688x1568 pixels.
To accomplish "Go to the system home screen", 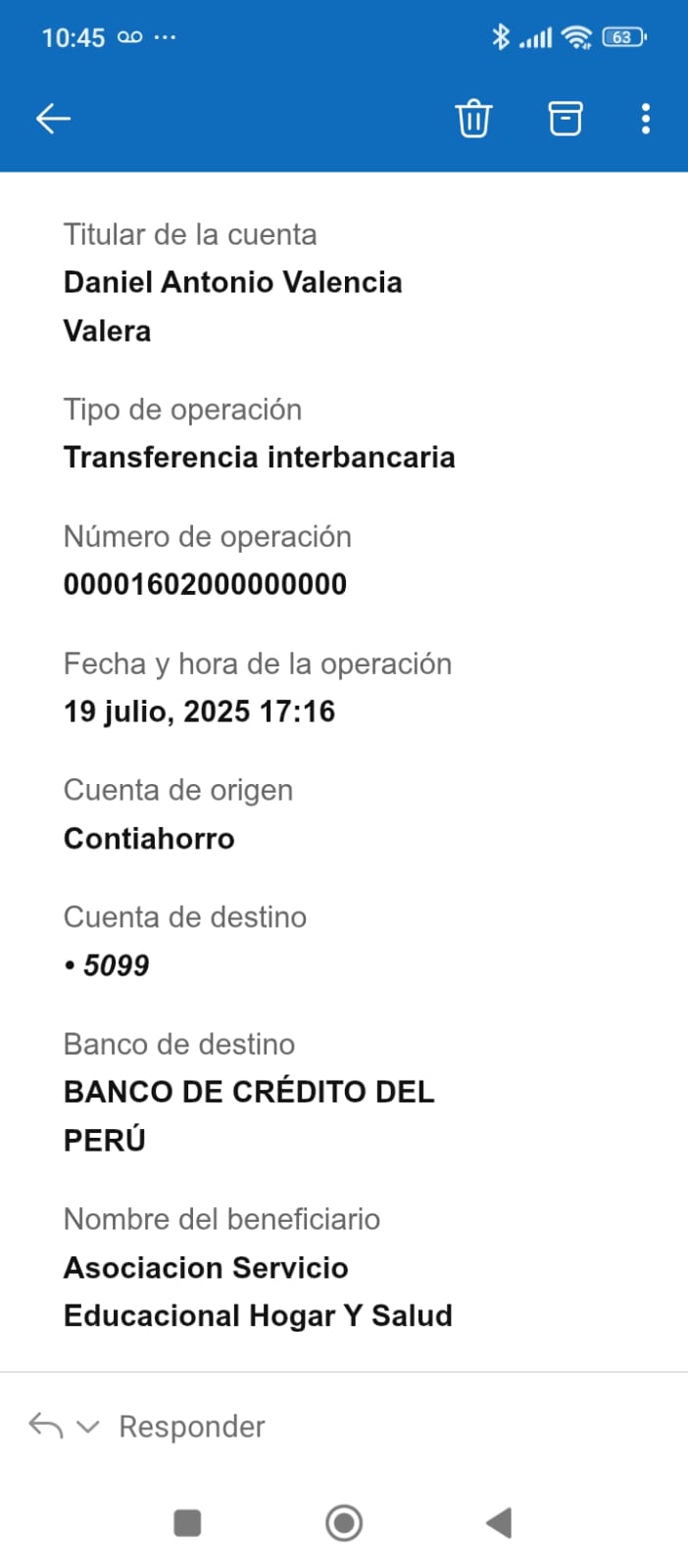I will pyautogui.click(x=344, y=1523).
